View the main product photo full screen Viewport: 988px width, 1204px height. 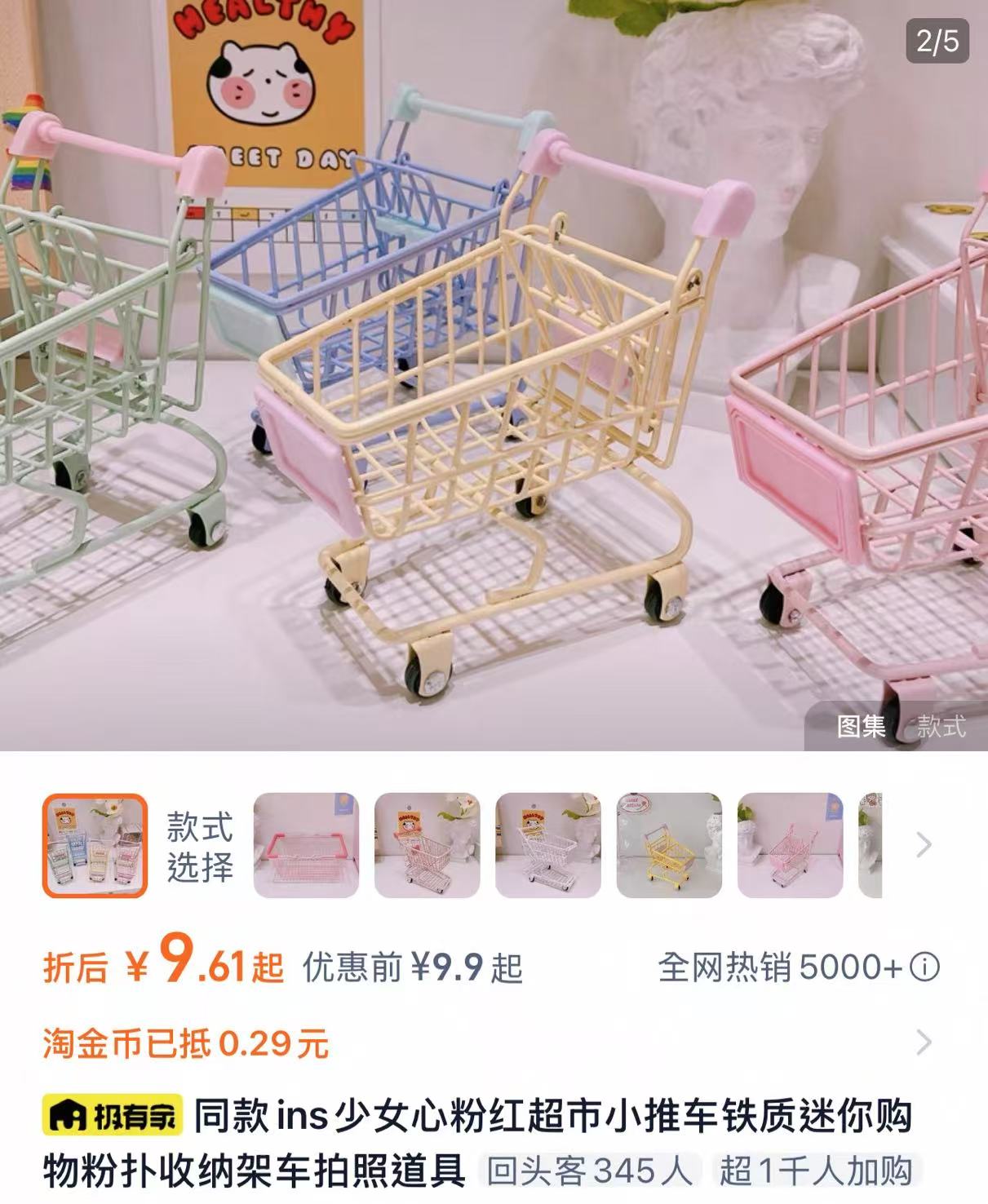pos(490,367)
